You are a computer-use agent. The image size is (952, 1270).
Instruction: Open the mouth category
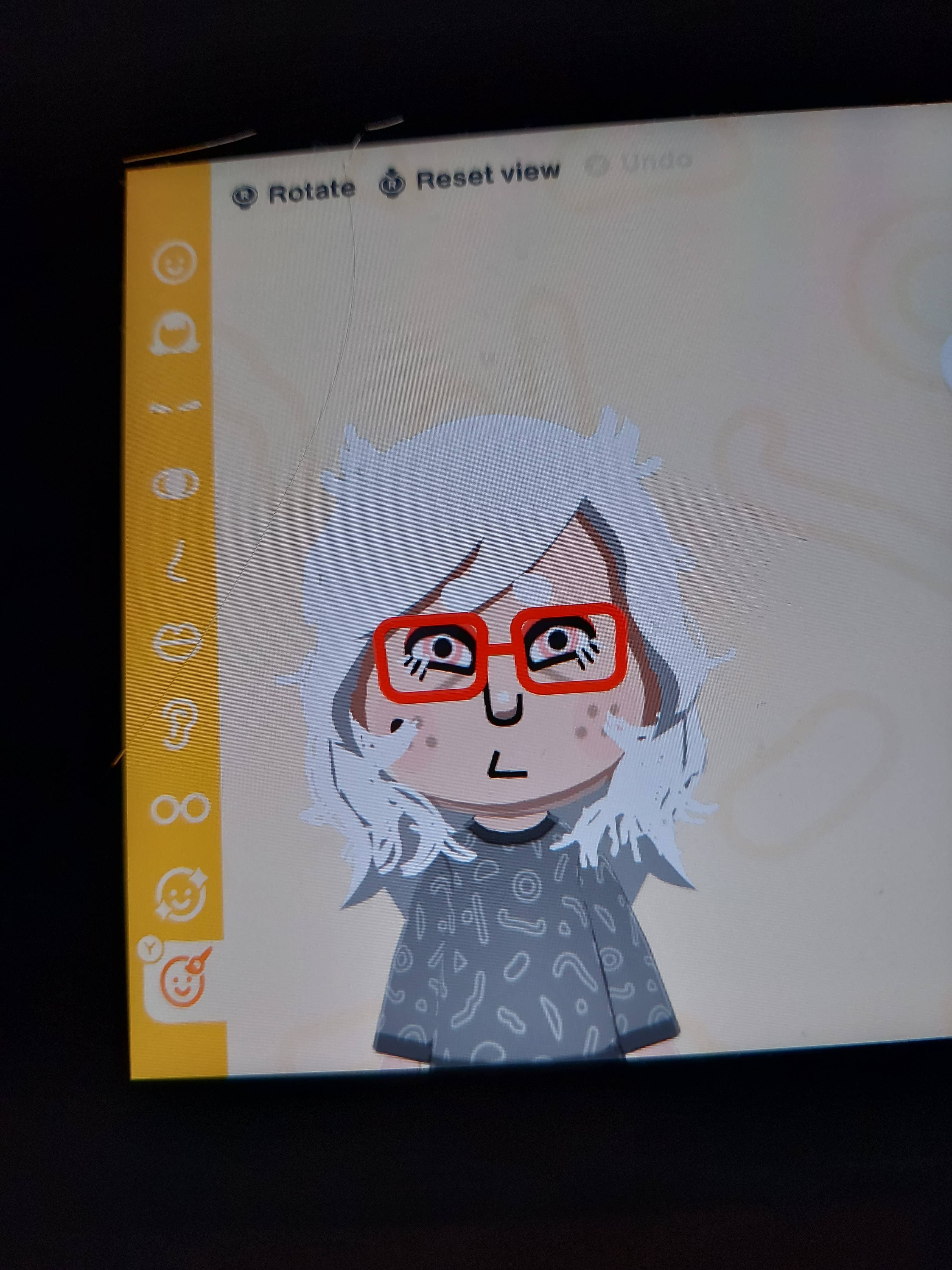177,640
